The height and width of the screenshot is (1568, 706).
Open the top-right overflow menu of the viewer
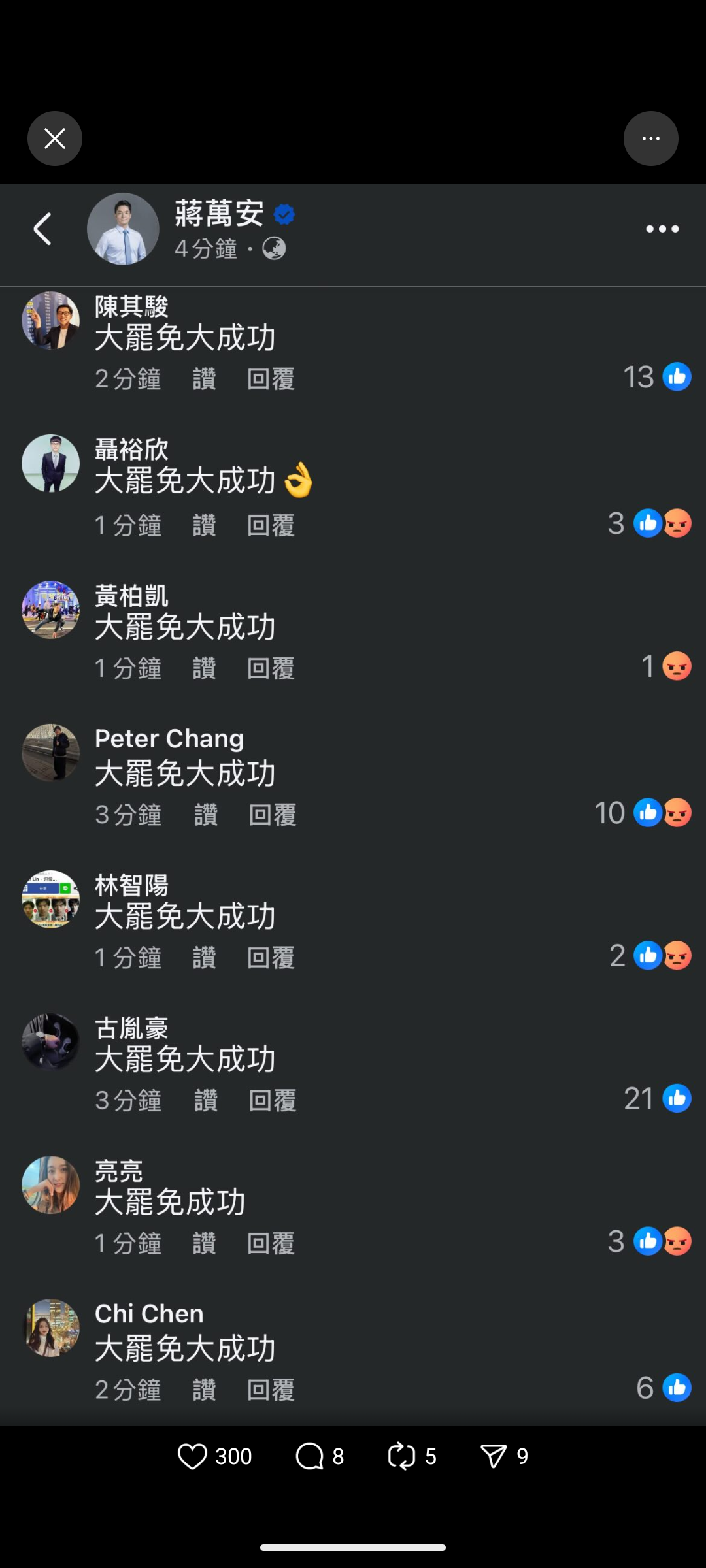tap(650, 139)
